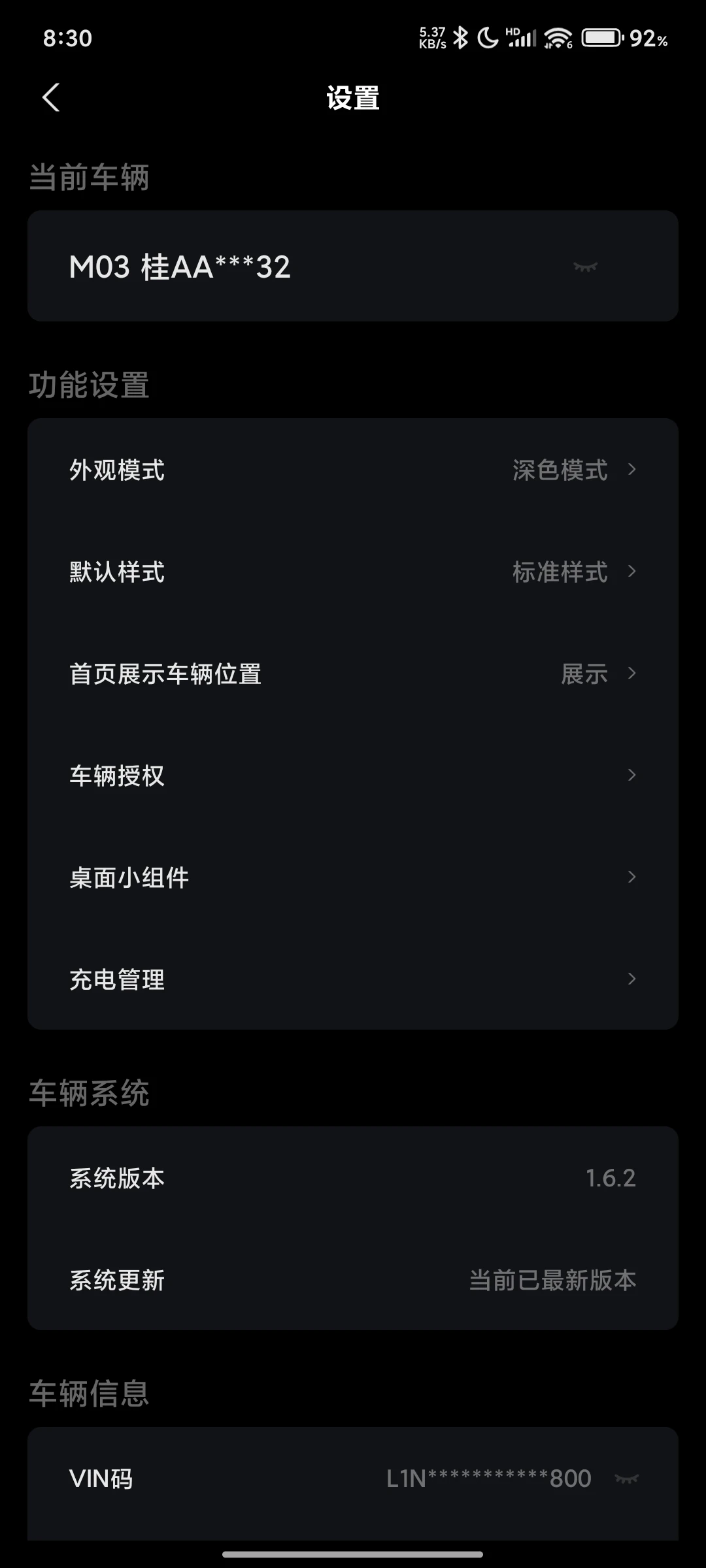
Task: Go back from the 设置 page
Action: click(51, 98)
